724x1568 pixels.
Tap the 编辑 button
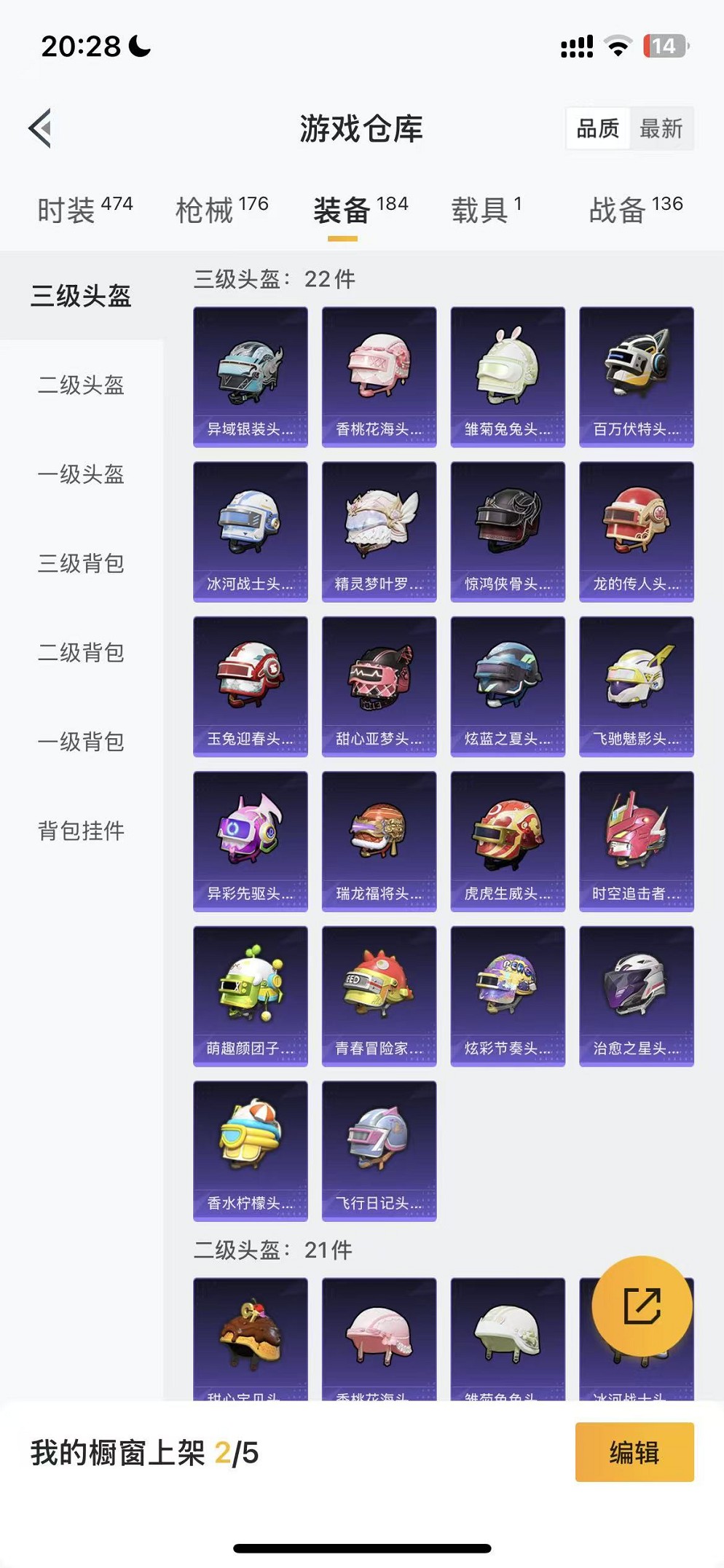pyautogui.click(x=634, y=1451)
